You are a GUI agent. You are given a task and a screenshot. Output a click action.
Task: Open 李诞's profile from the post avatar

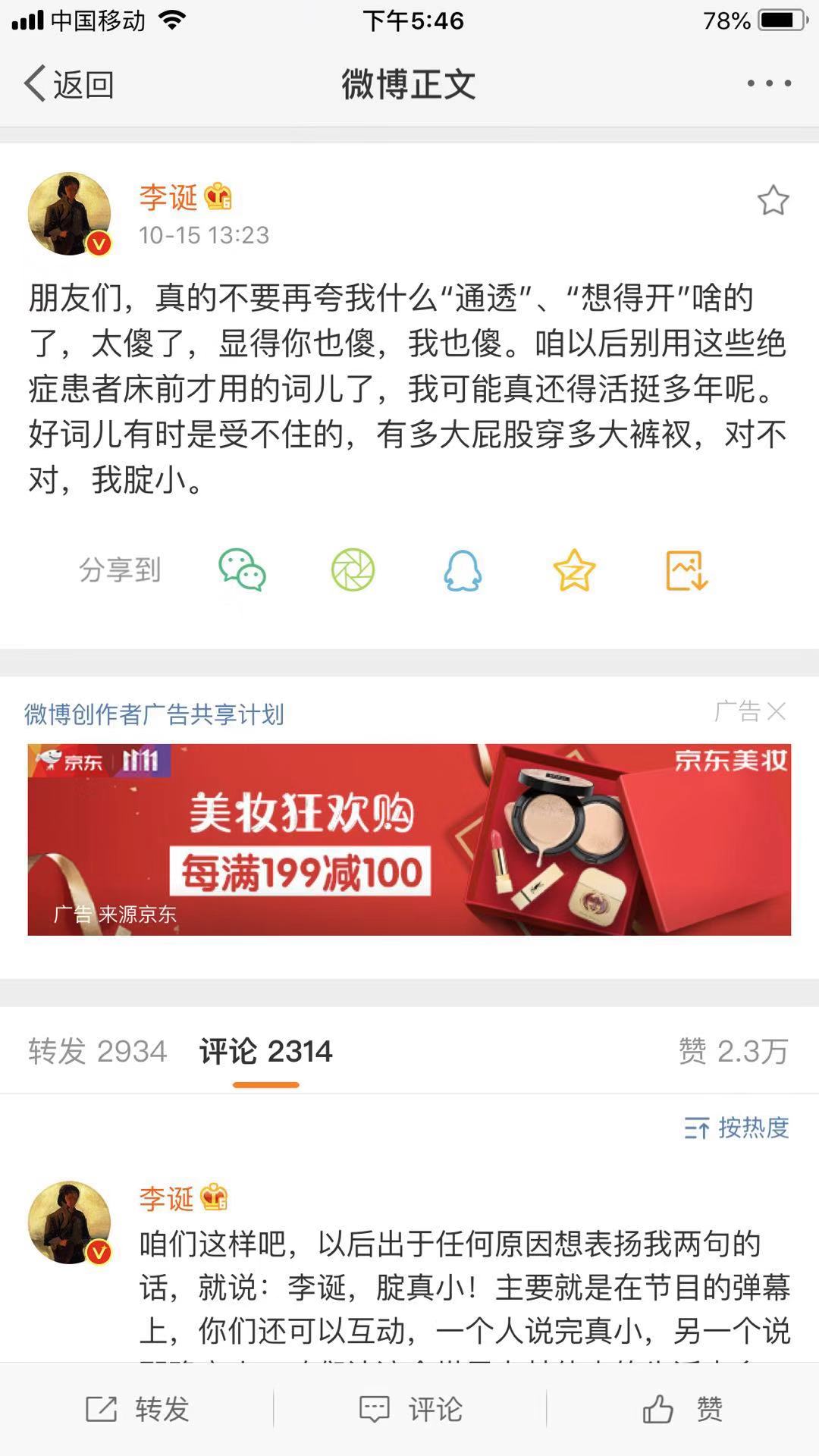(x=69, y=214)
